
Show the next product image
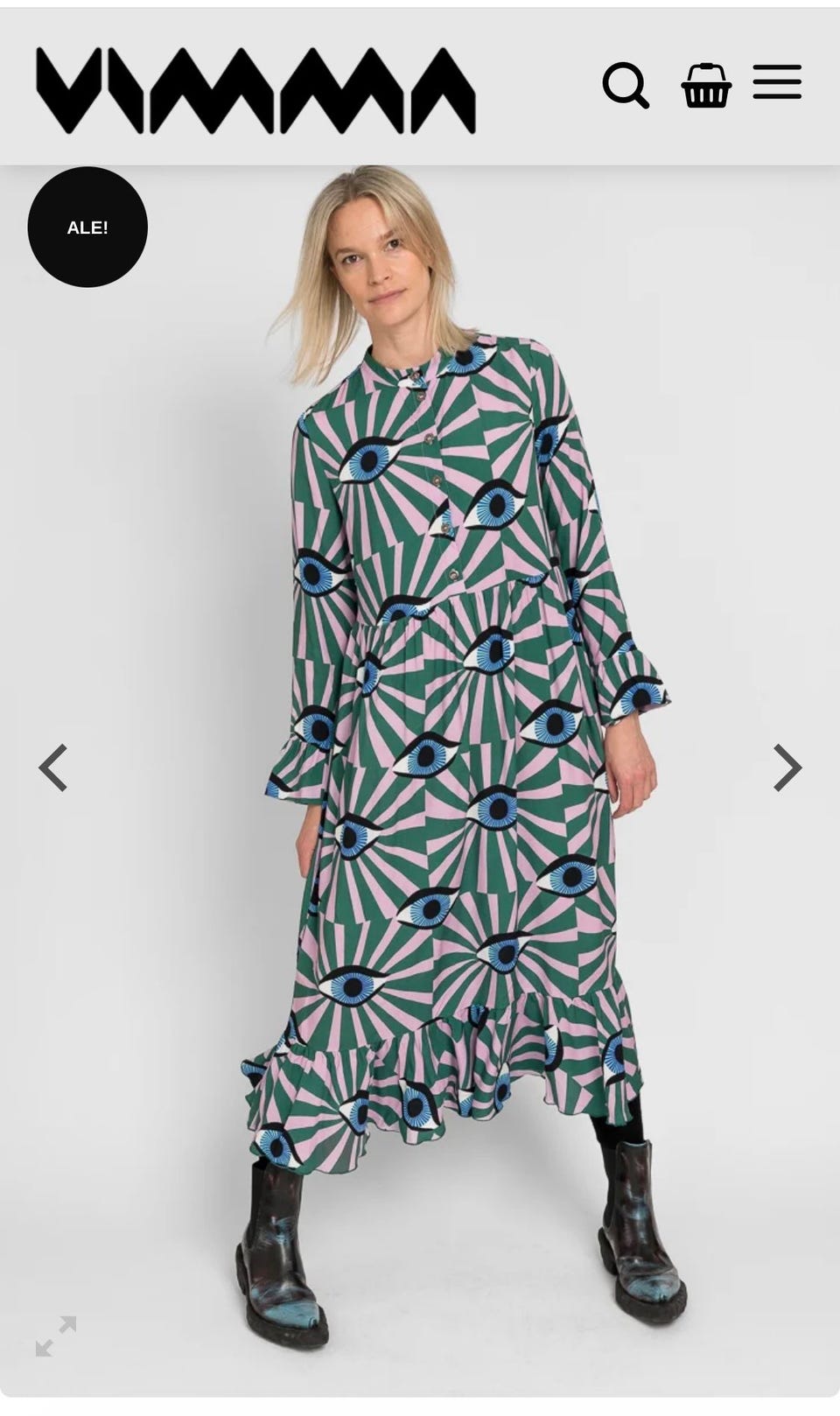(x=787, y=768)
